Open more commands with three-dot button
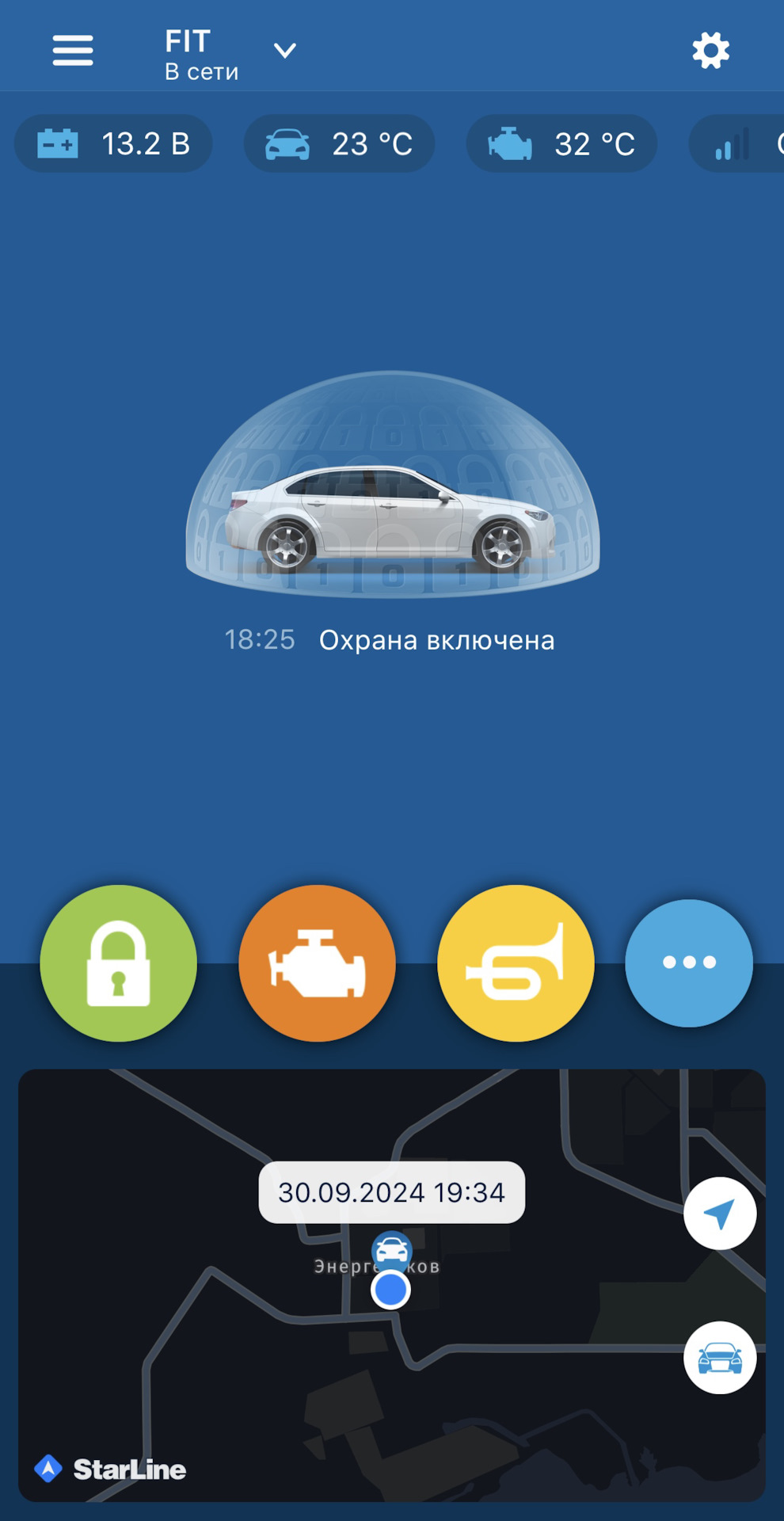Viewport: 784px width, 1521px height. coord(688,963)
